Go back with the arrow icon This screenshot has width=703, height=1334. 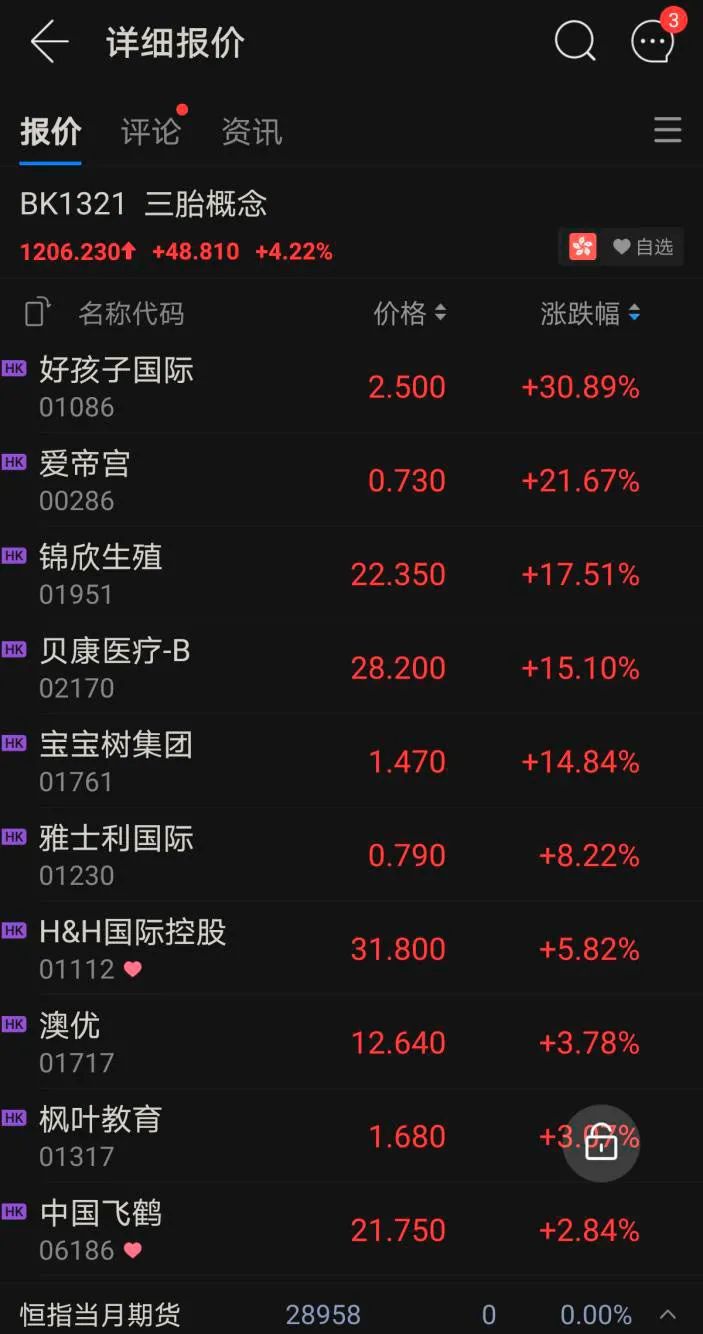pyautogui.click(x=49, y=42)
